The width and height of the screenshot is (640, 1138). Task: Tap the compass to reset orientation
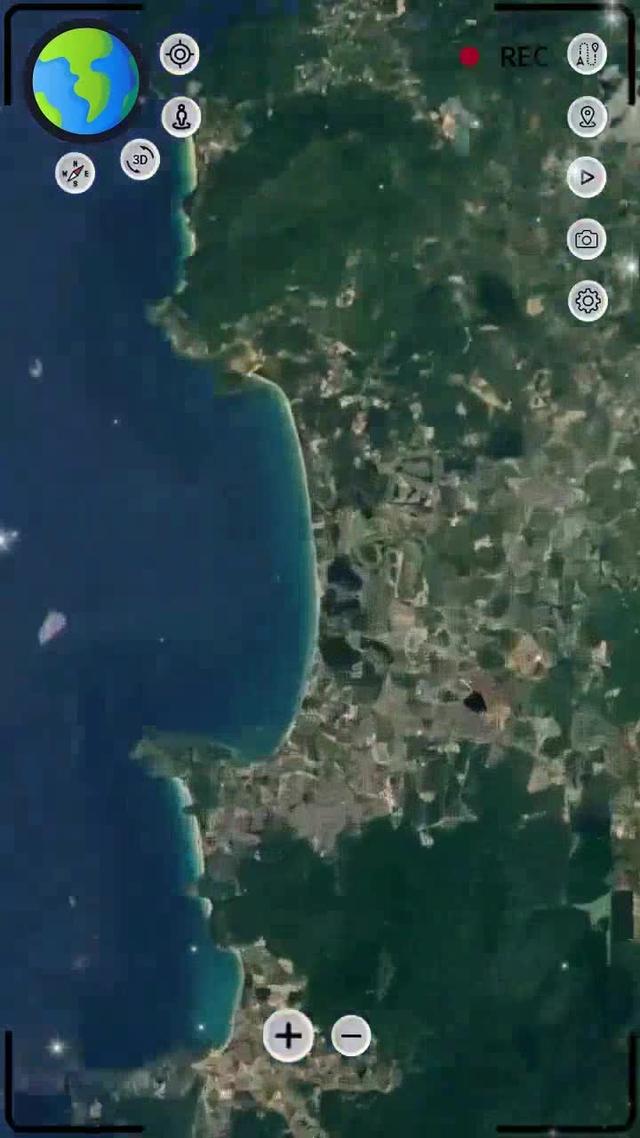[75, 173]
